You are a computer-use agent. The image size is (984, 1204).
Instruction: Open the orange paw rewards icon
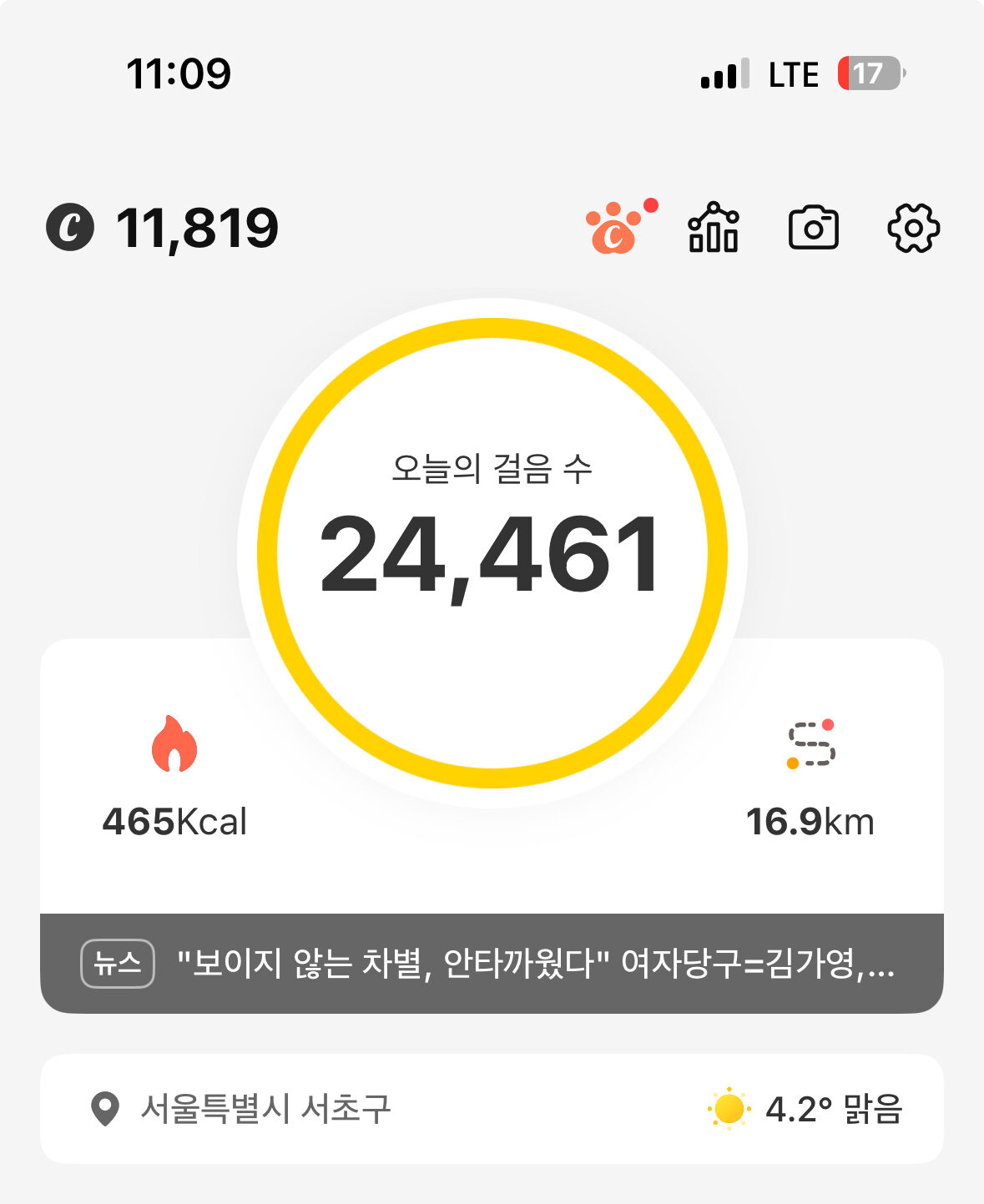pyautogui.click(x=615, y=228)
